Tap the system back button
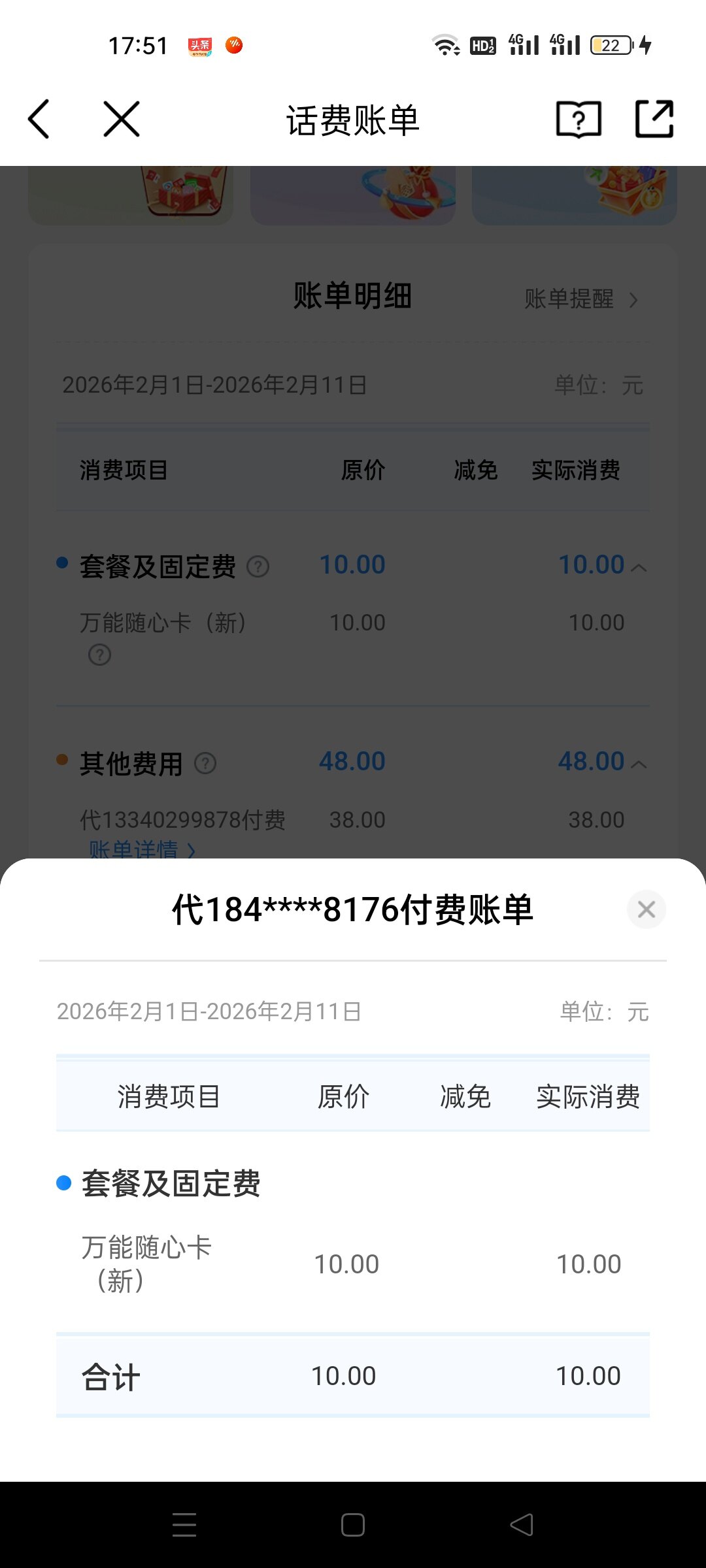The height and width of the screenshot is (1568, 706). coord(522,1525)
